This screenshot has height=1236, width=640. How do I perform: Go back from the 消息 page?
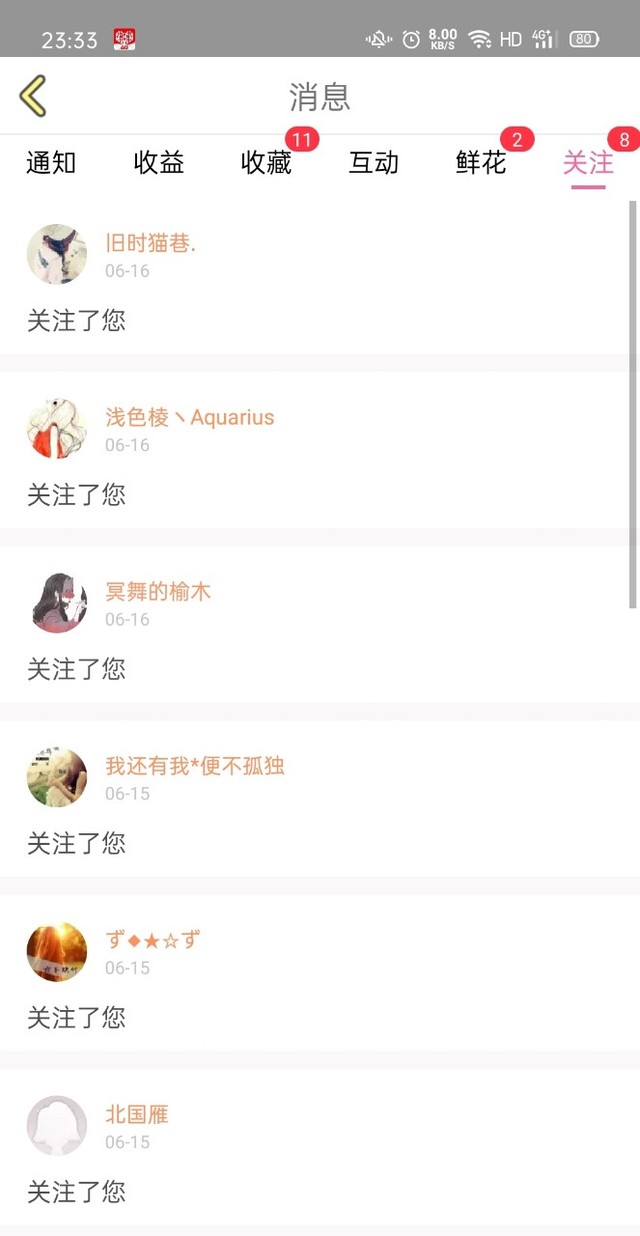point(33,96)
